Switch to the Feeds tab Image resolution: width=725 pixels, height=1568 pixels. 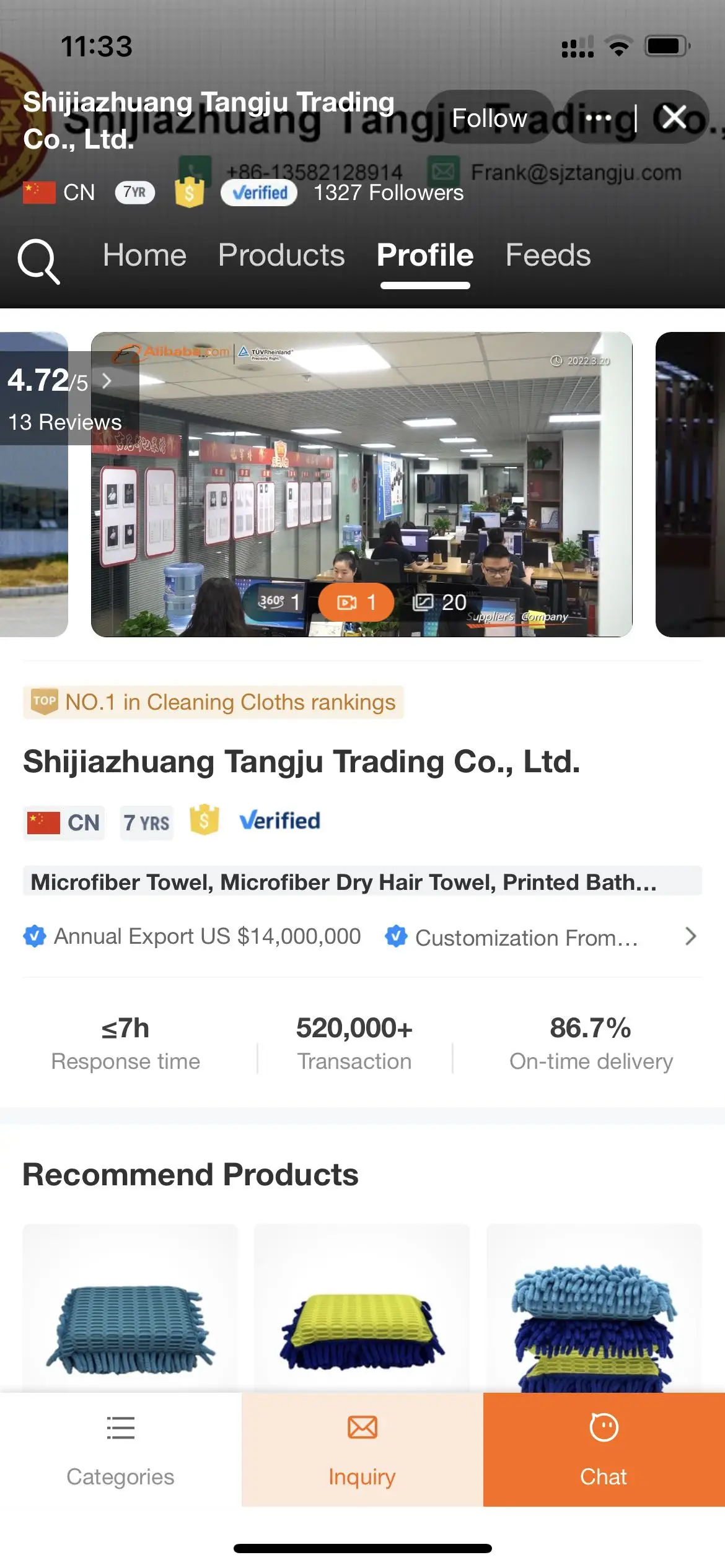coord(548,255)
